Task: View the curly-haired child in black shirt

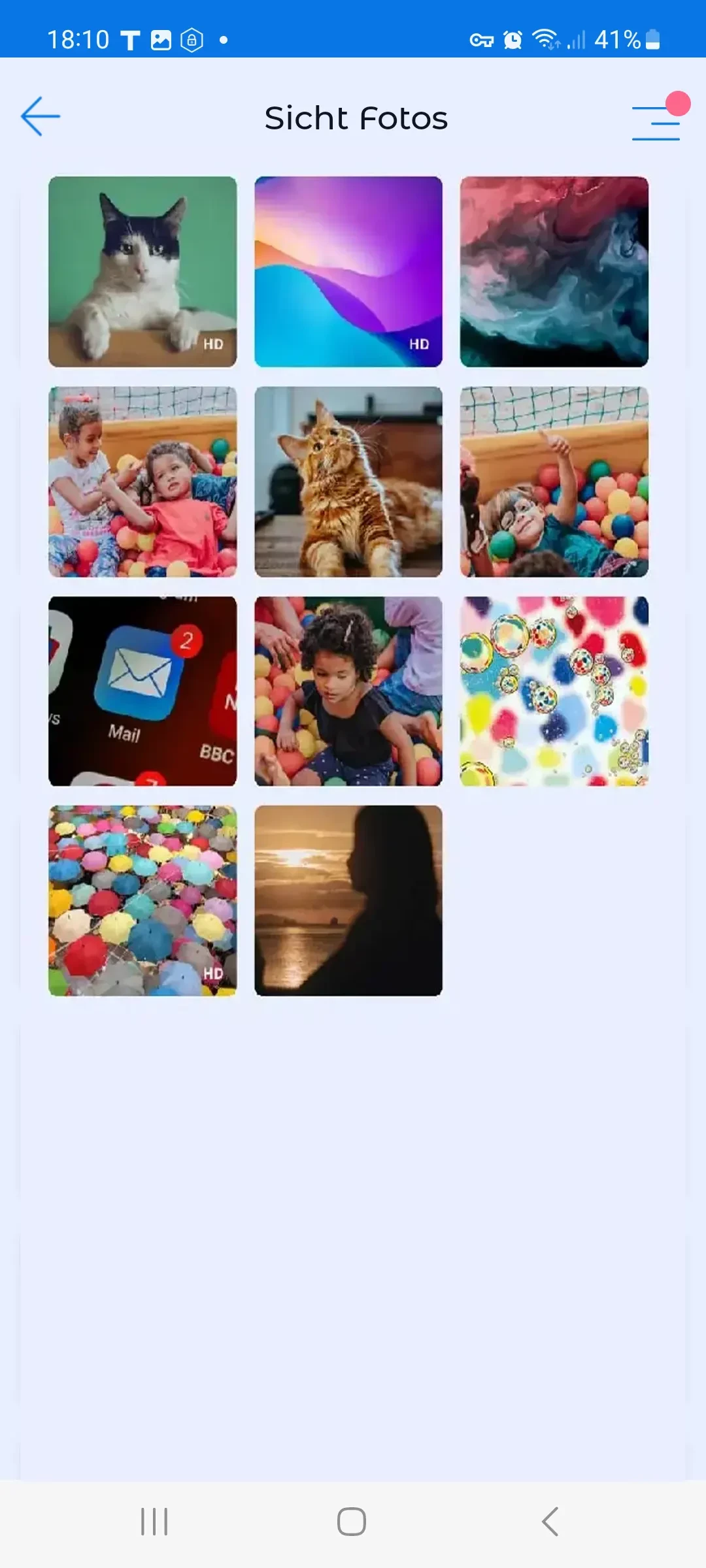Action: 348,691
